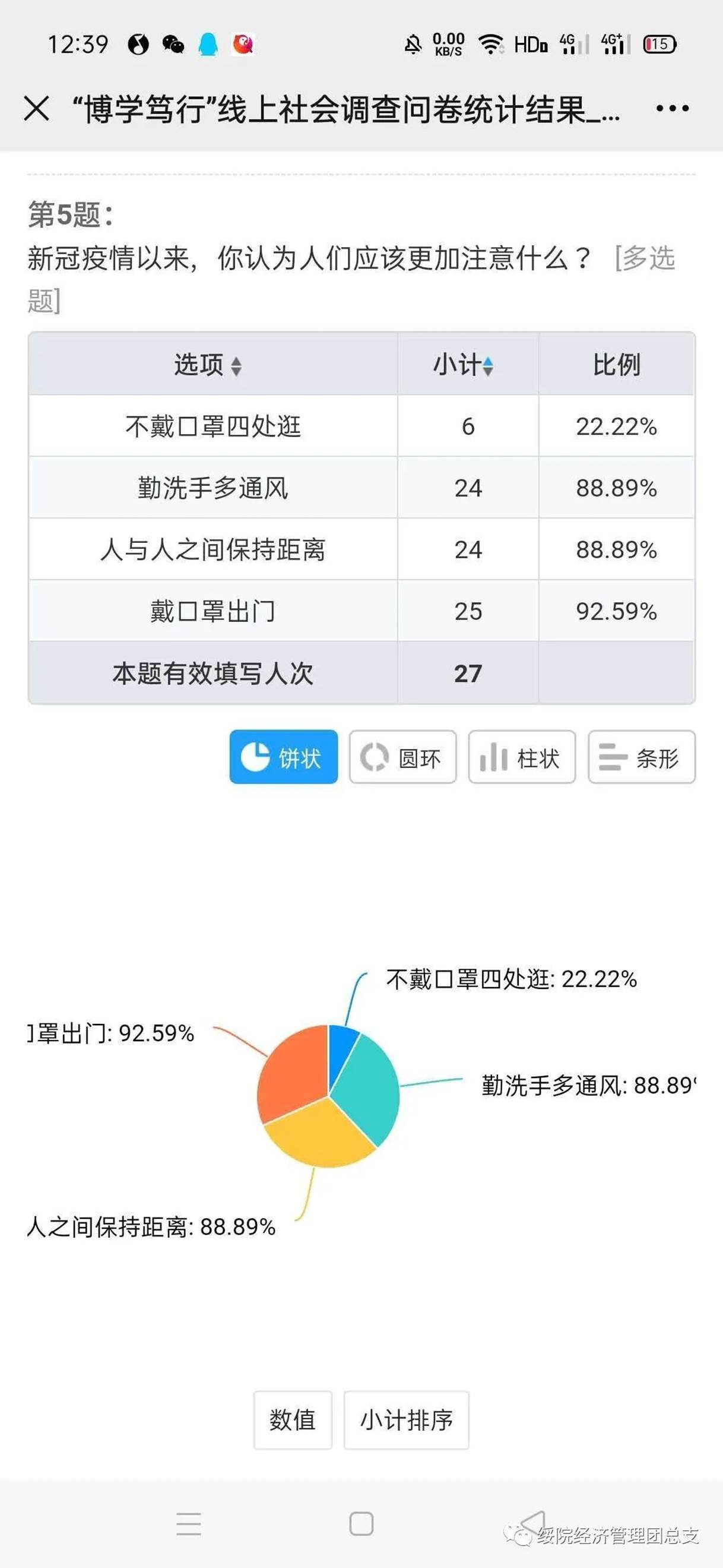
Task: Switch chart to 饼状 pie view
Action: pos(283,757)
